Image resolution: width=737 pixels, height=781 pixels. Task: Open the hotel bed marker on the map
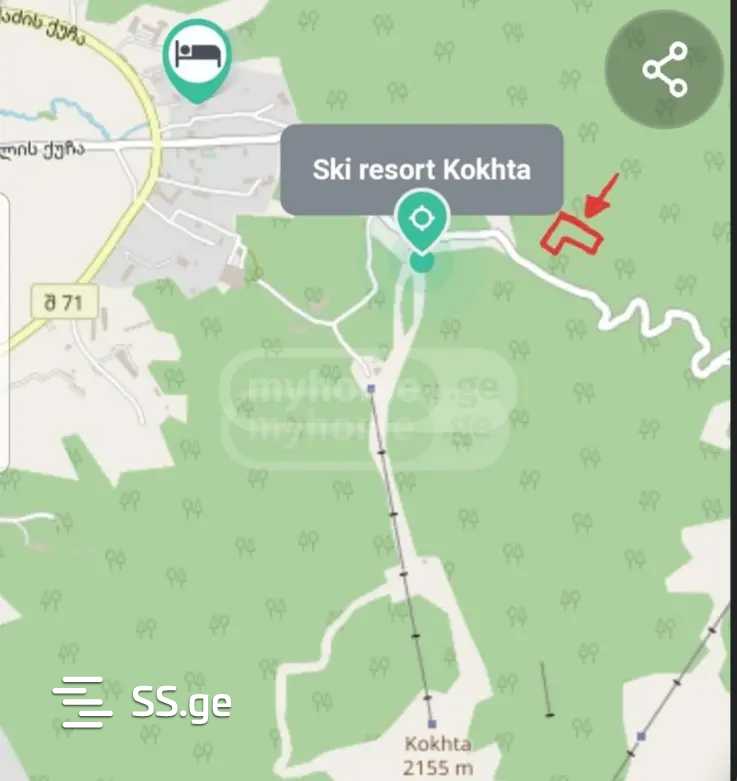[x=198, y=54]
